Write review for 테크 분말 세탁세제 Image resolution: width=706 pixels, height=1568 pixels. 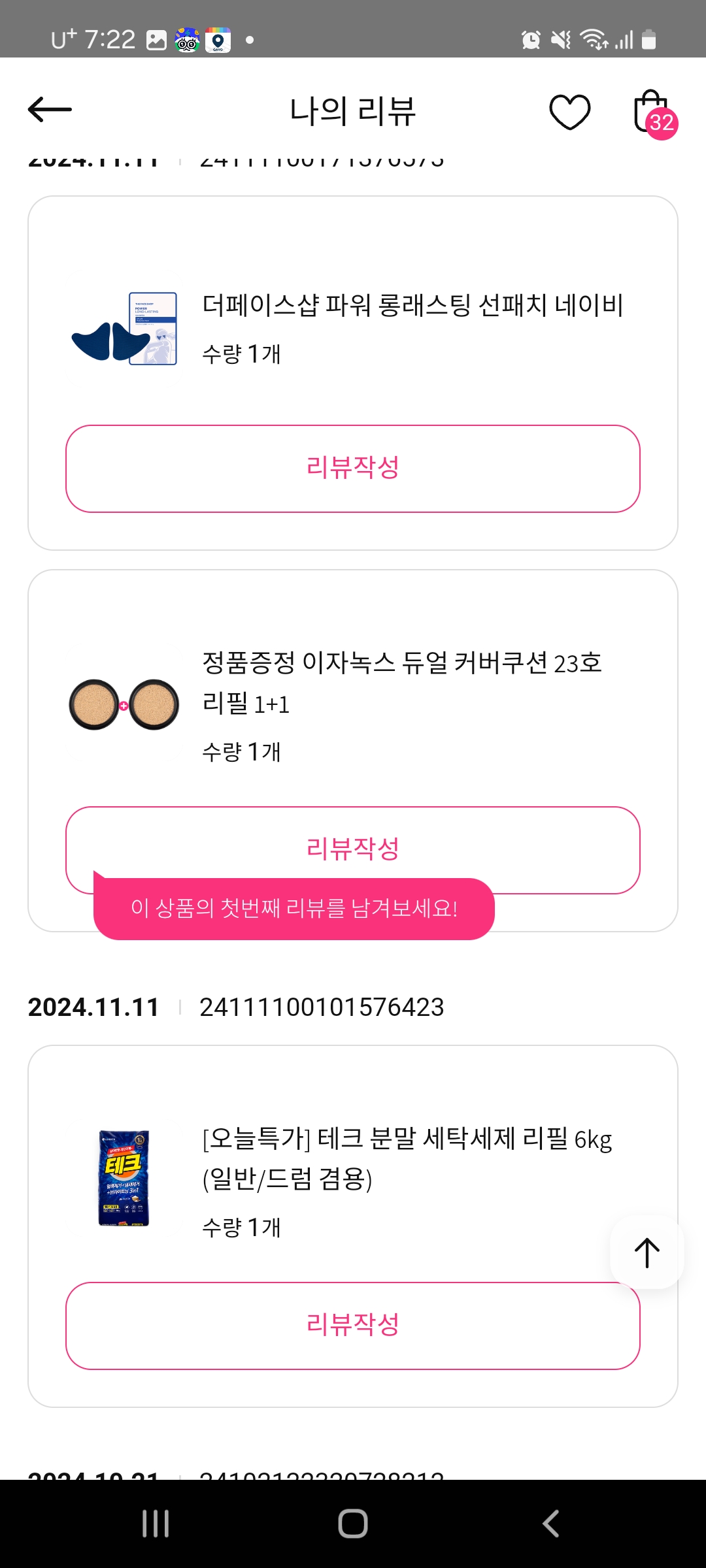tap(352, 1326)
